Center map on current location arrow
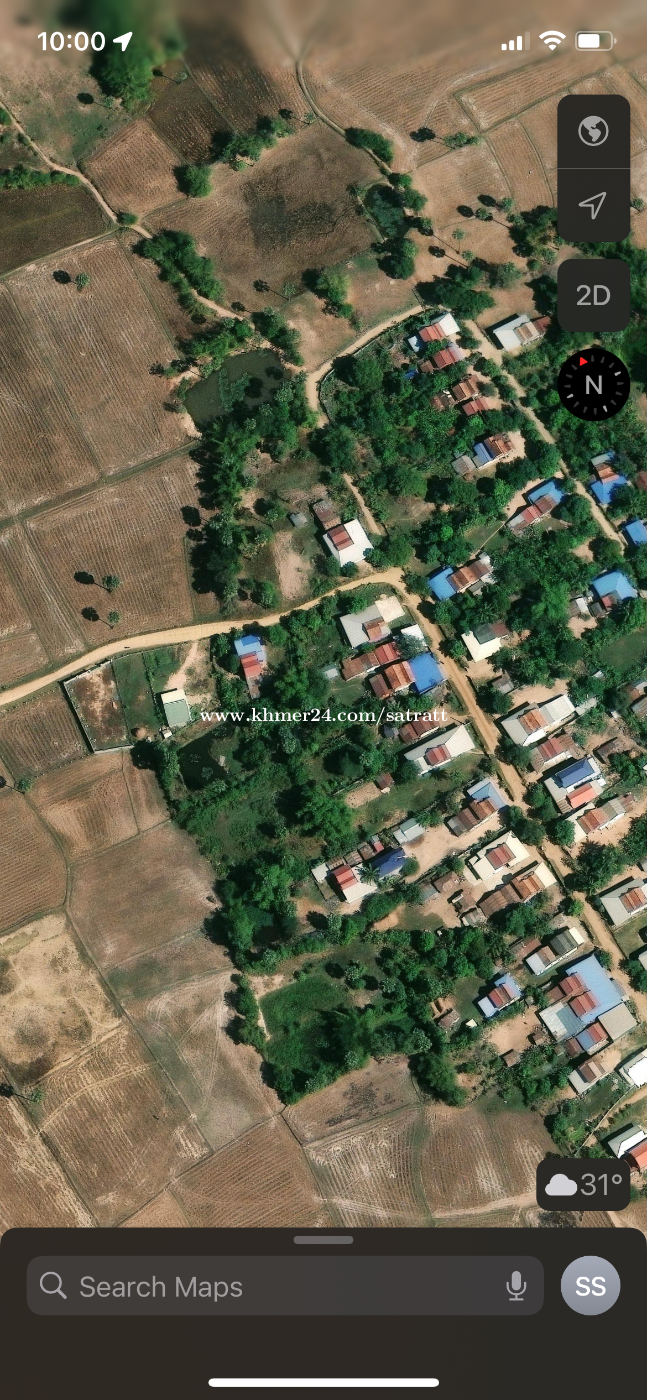 point(593,206)
